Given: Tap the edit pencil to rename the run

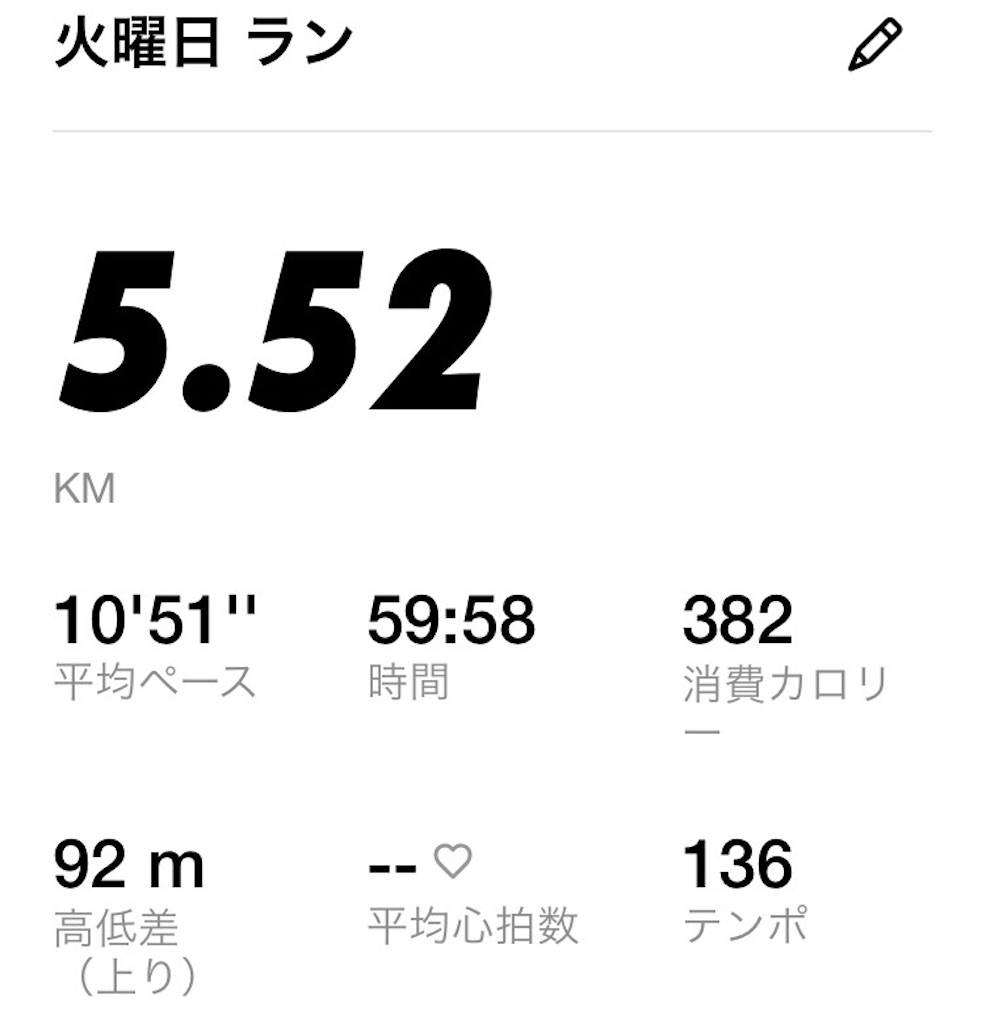Looking at the screenshot, I should coord(873,46).
